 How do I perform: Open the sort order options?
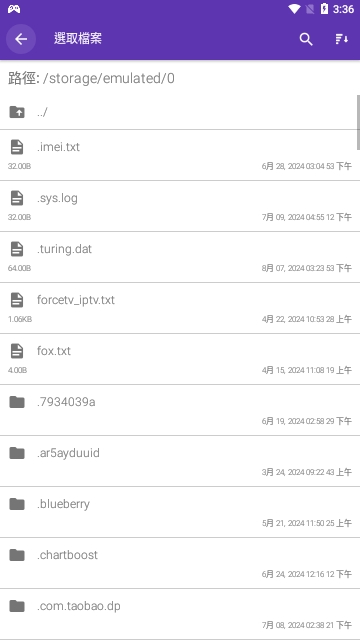341,39
